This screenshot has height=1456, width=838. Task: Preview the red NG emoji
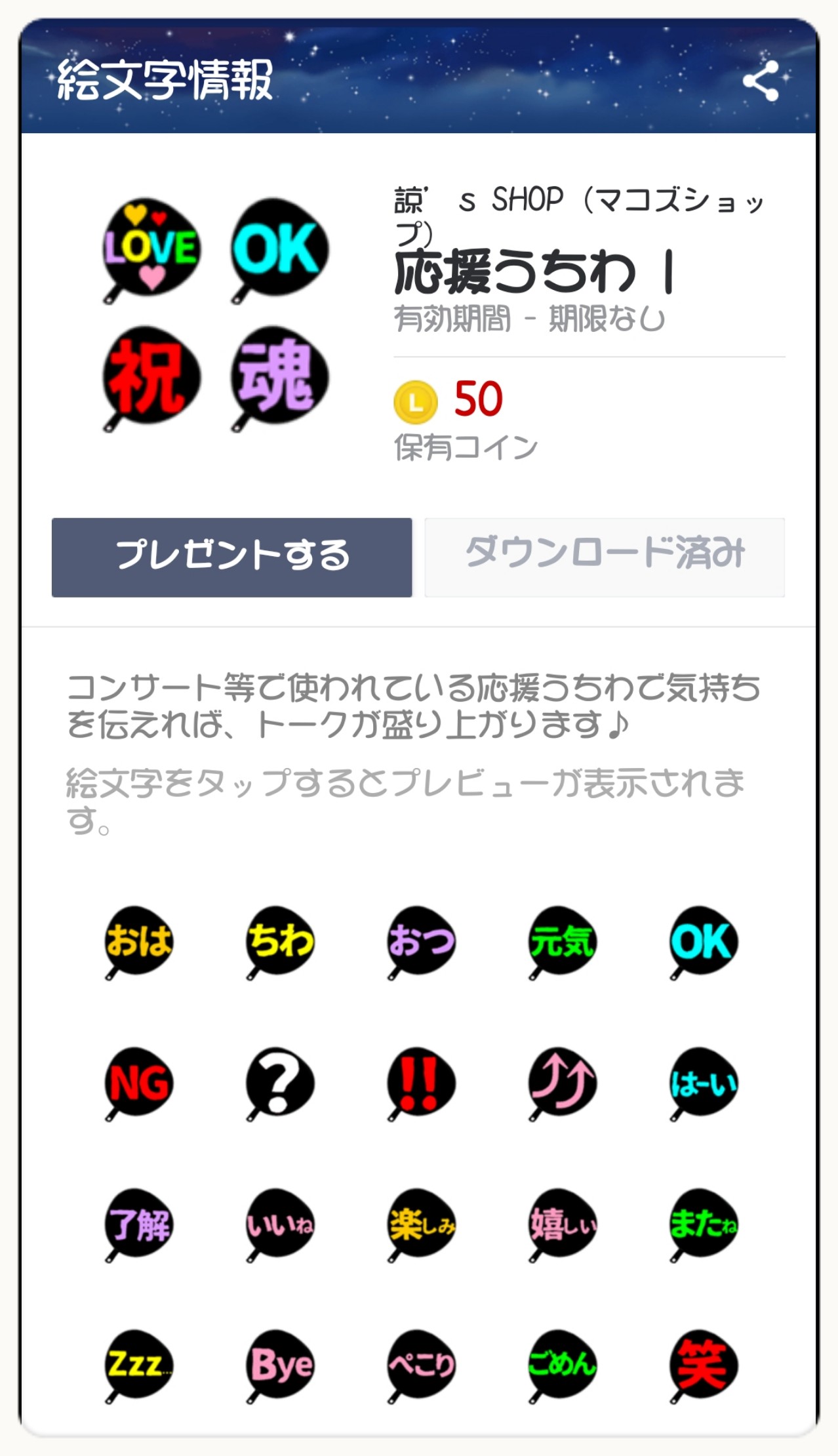point(139,1083)
